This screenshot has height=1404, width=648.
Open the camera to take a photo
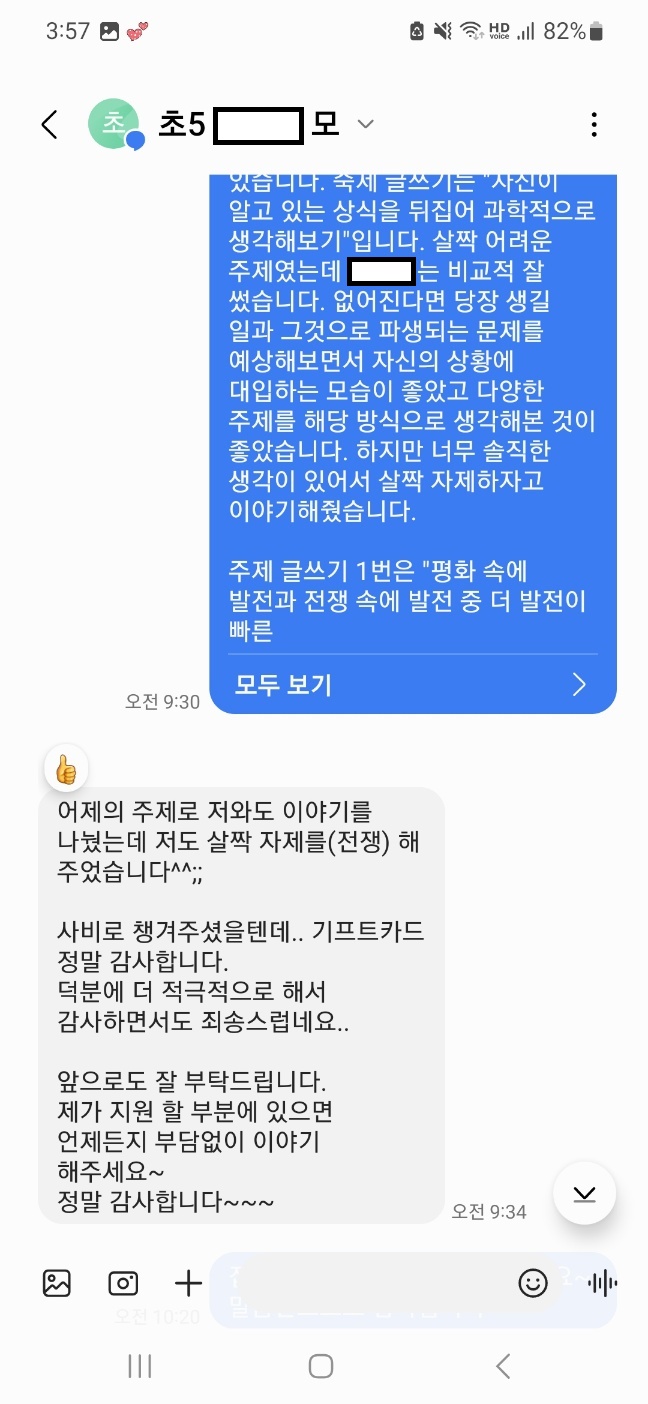pos(123,1283)
